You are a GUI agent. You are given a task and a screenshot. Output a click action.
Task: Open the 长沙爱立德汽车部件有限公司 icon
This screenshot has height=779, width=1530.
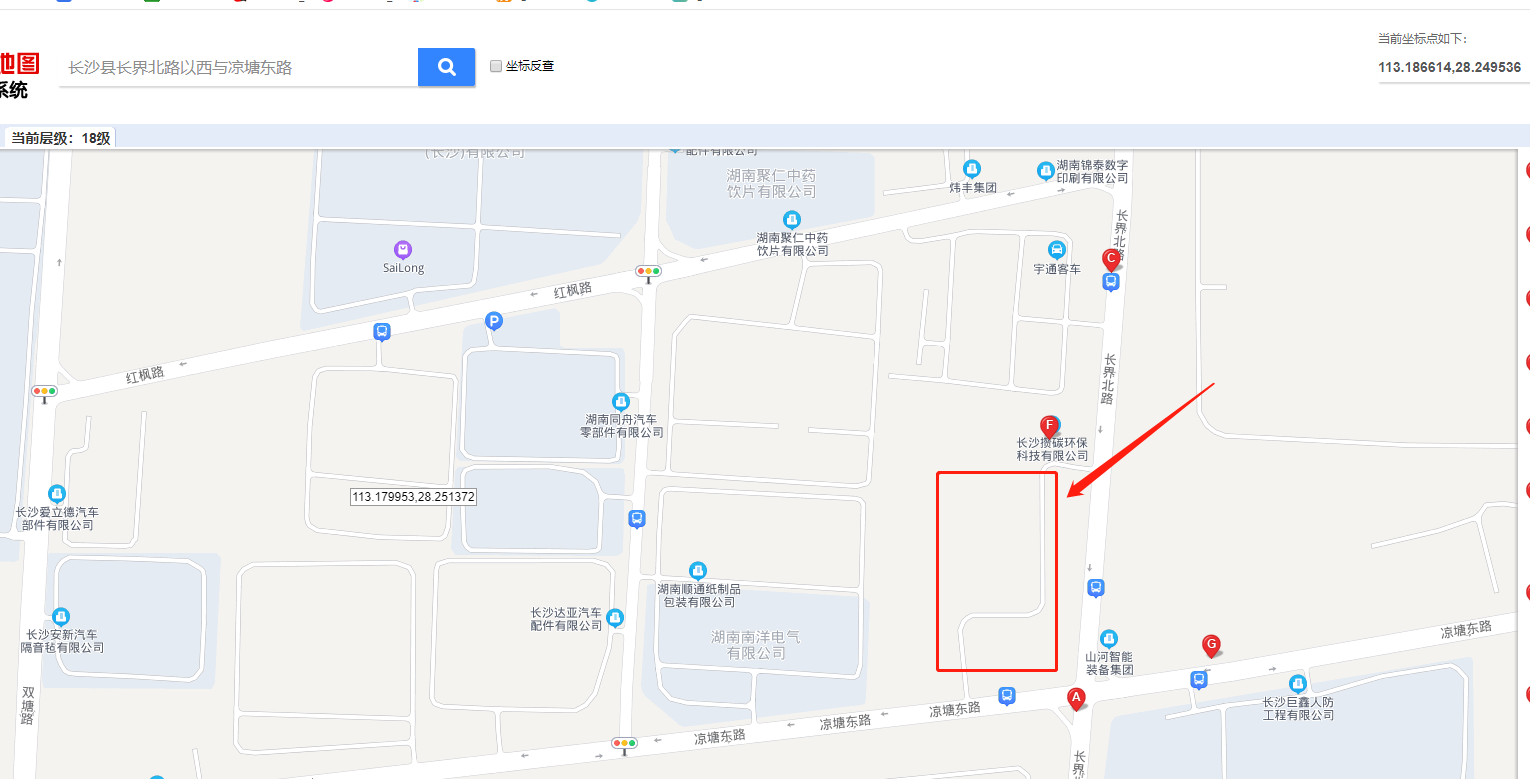[57, 493]
